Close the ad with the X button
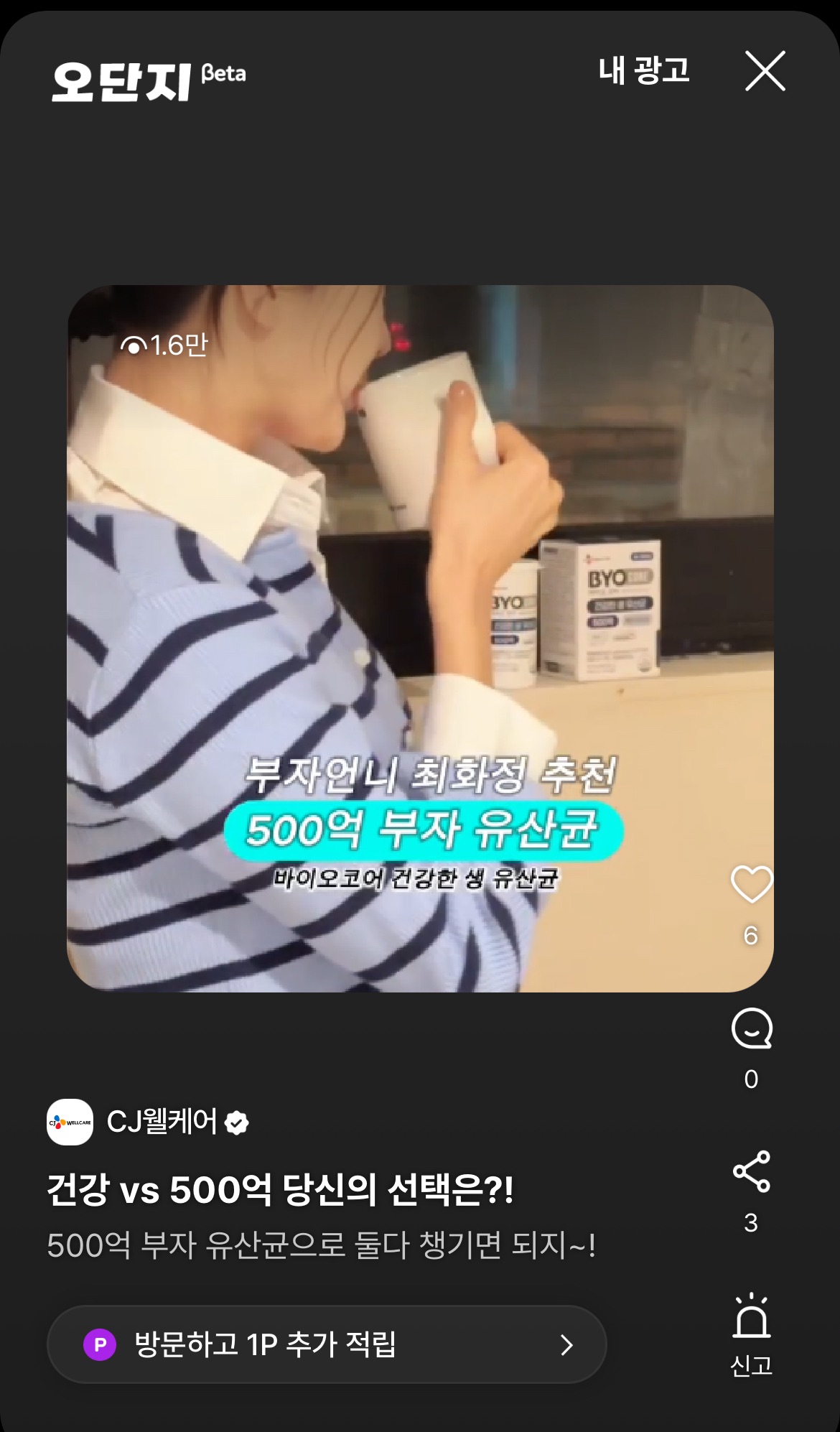The image size is (840, 1432). tap(765, 72)
